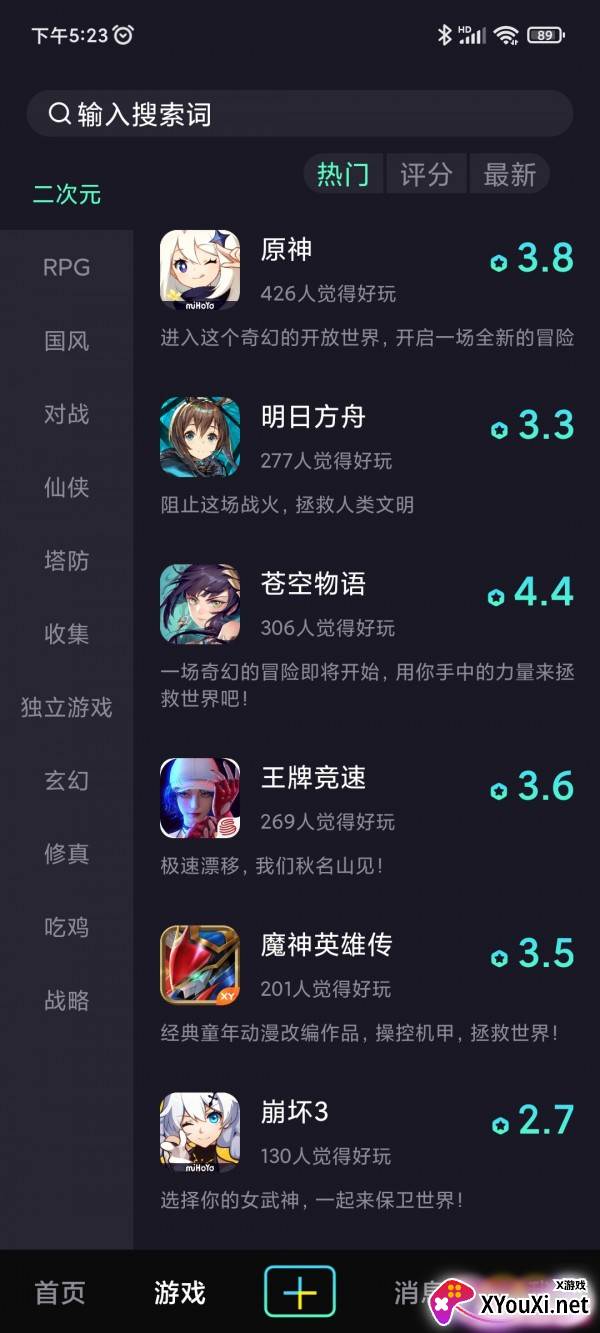600x1333 pixels.
Task: Open the 国风 category
Action: [x=66, y=341]
